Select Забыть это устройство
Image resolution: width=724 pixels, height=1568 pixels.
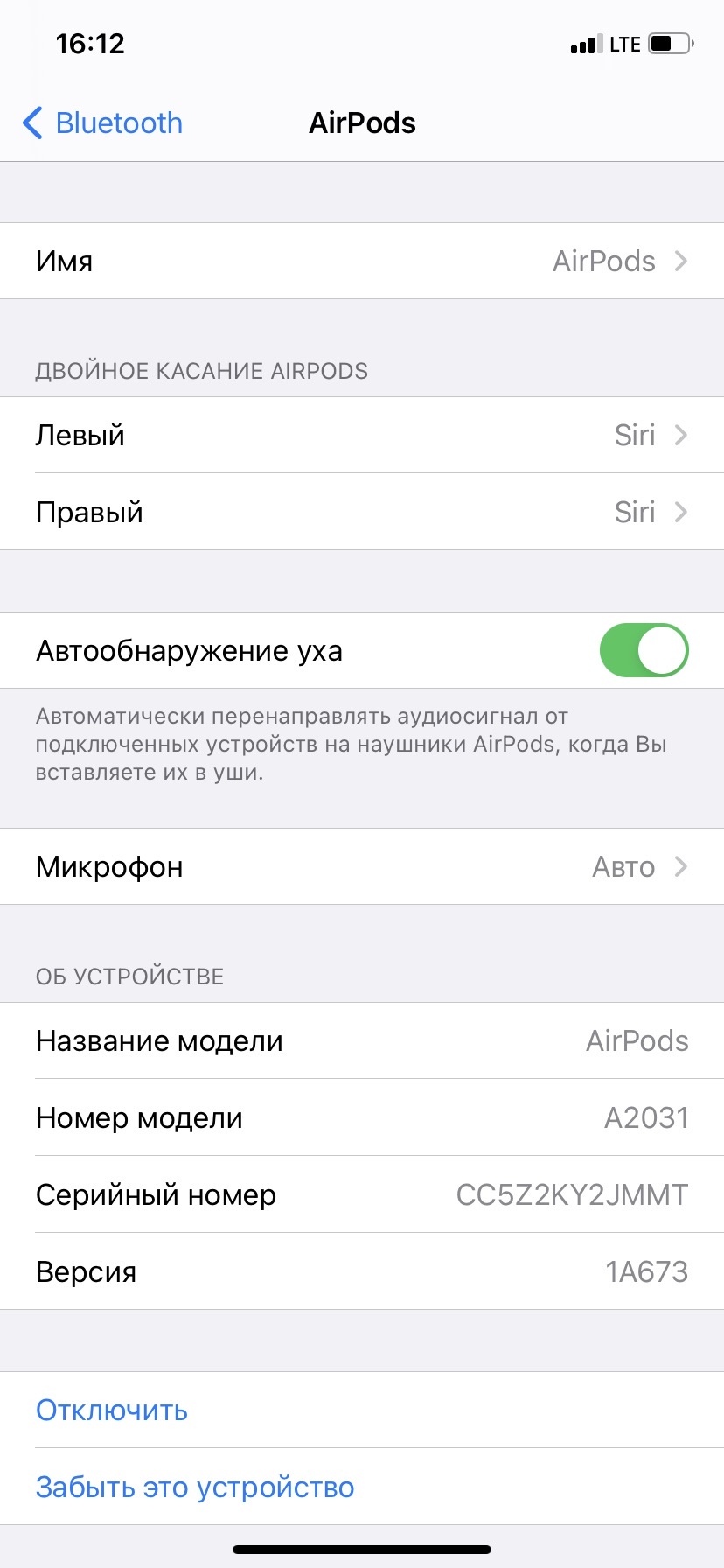pos(195,1487)
